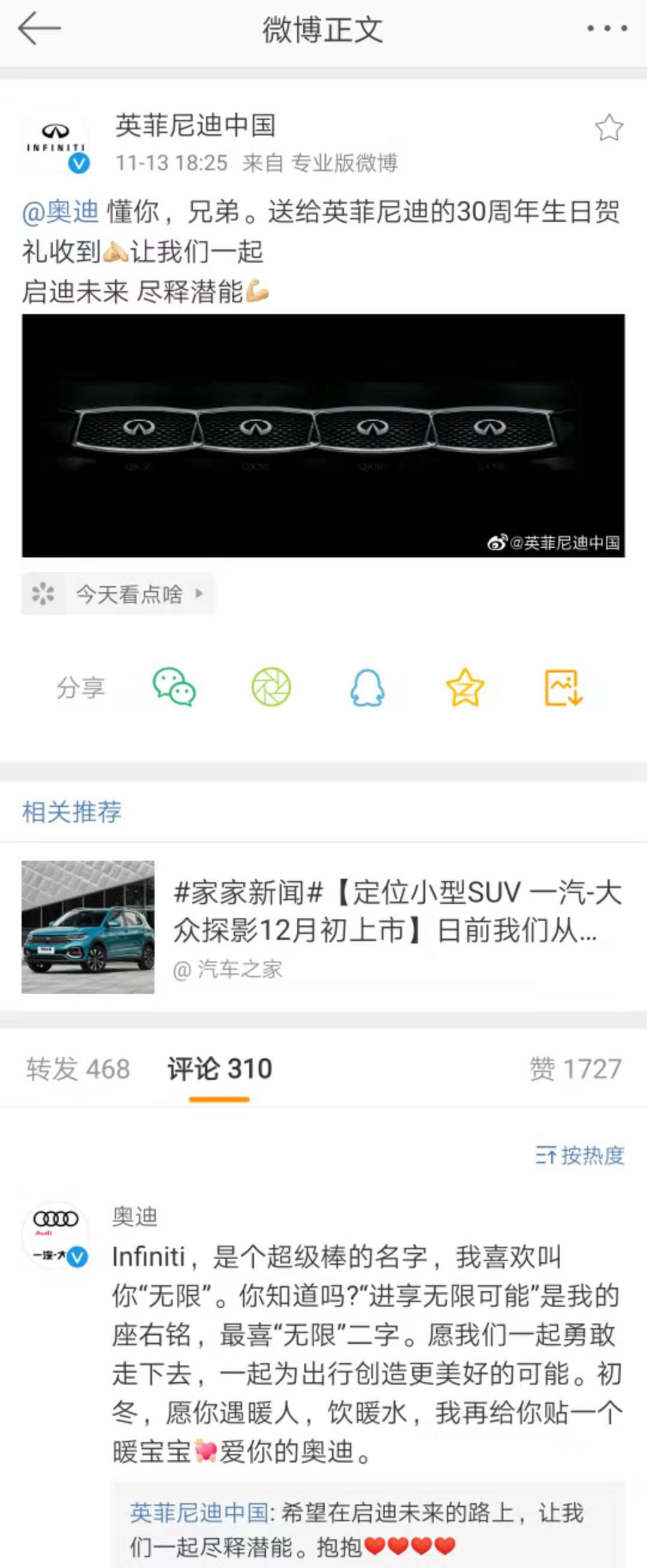The height and width of the screenshot is (1568, 647).
Task: Share the post to WeChat
Action: click(x=174, y=687)
